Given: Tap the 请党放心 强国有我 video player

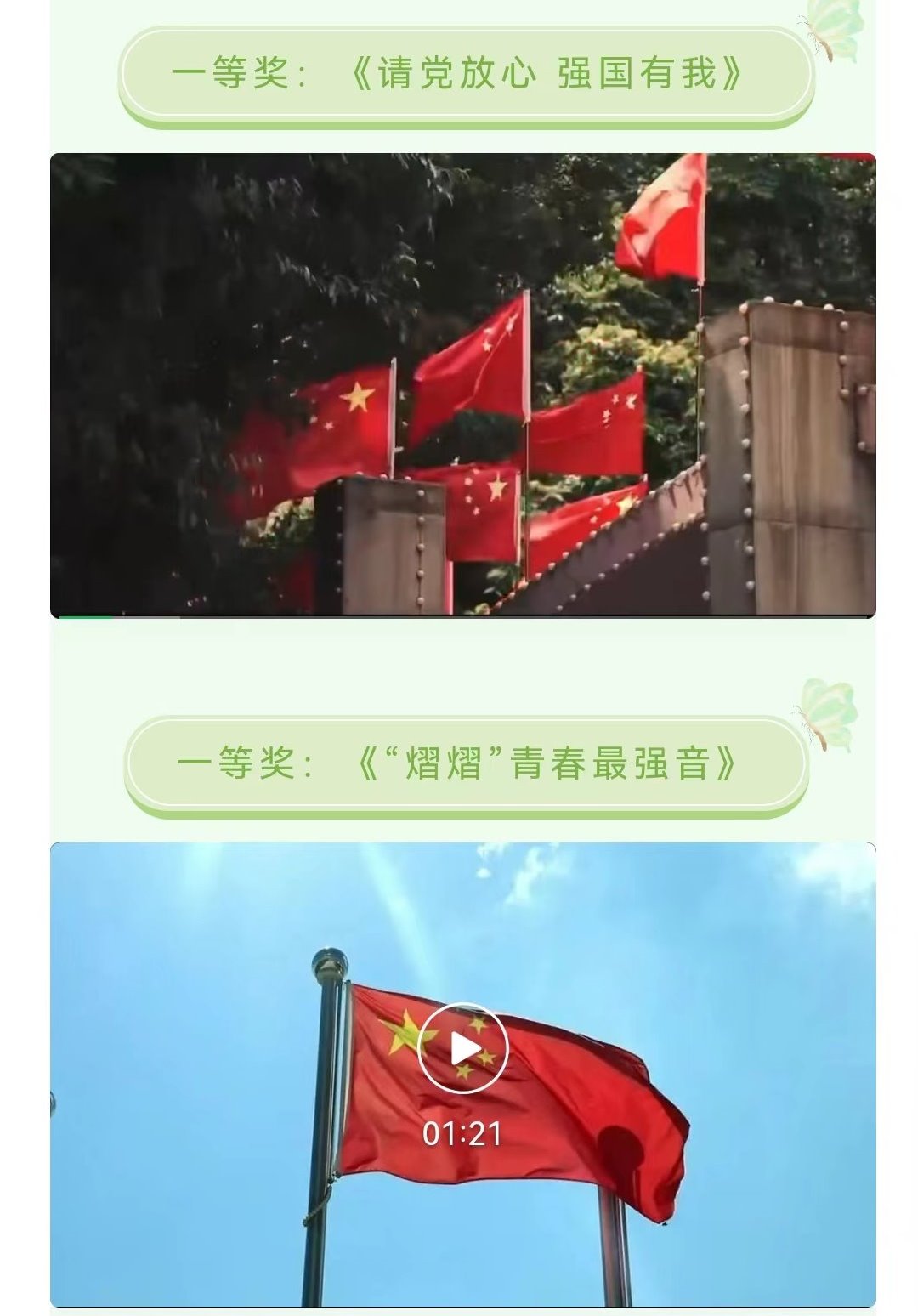Looking at the screenshot, I should [x=463, y=385].
